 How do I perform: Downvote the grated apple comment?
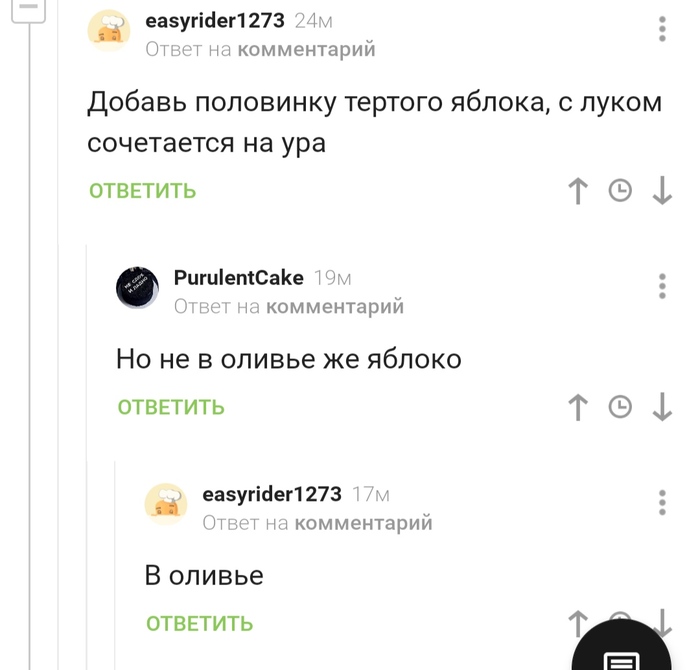pyautogui.click(x=662, y=190)
